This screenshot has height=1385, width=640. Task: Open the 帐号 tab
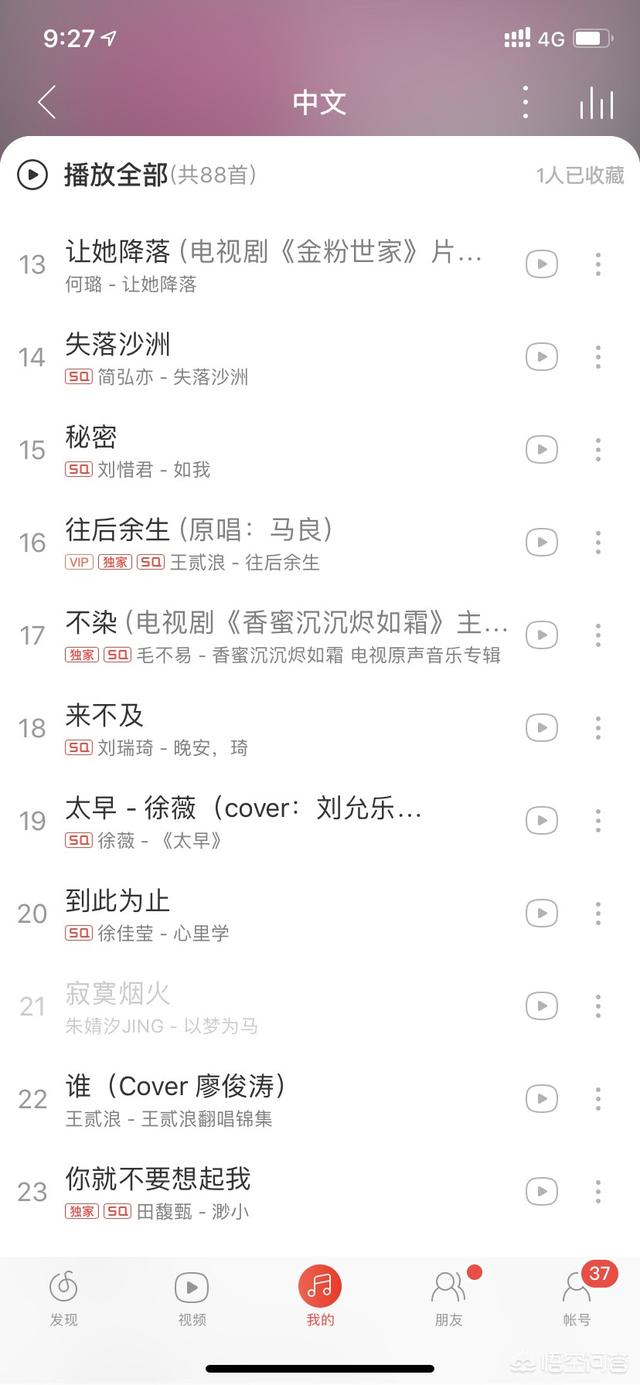(x=577, y=1297)
